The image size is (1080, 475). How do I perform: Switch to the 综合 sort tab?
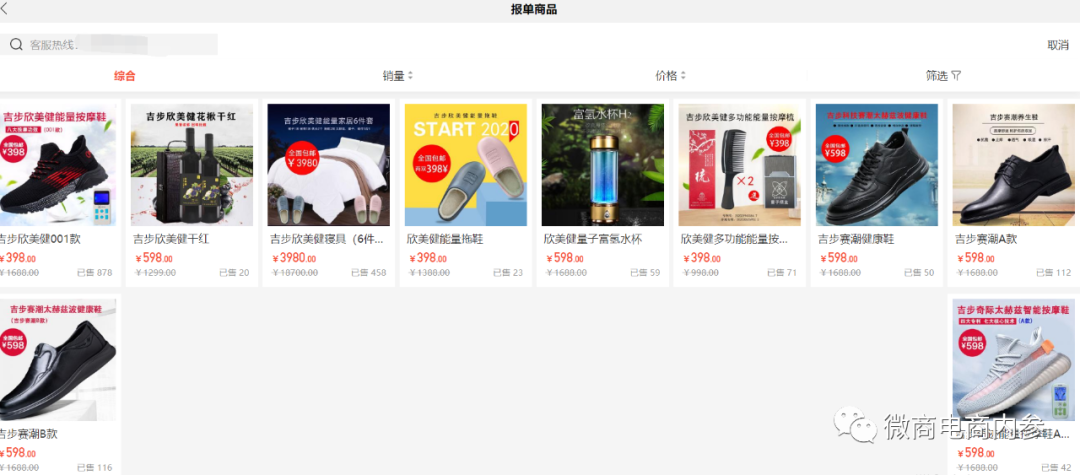(124, 76)
